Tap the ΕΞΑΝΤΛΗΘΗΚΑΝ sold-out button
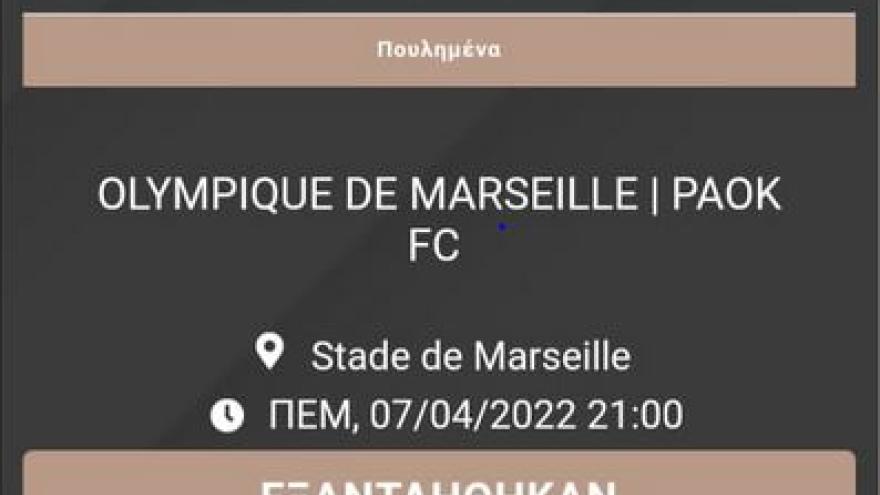Screen dimensions: 880x495 point(439,476)
